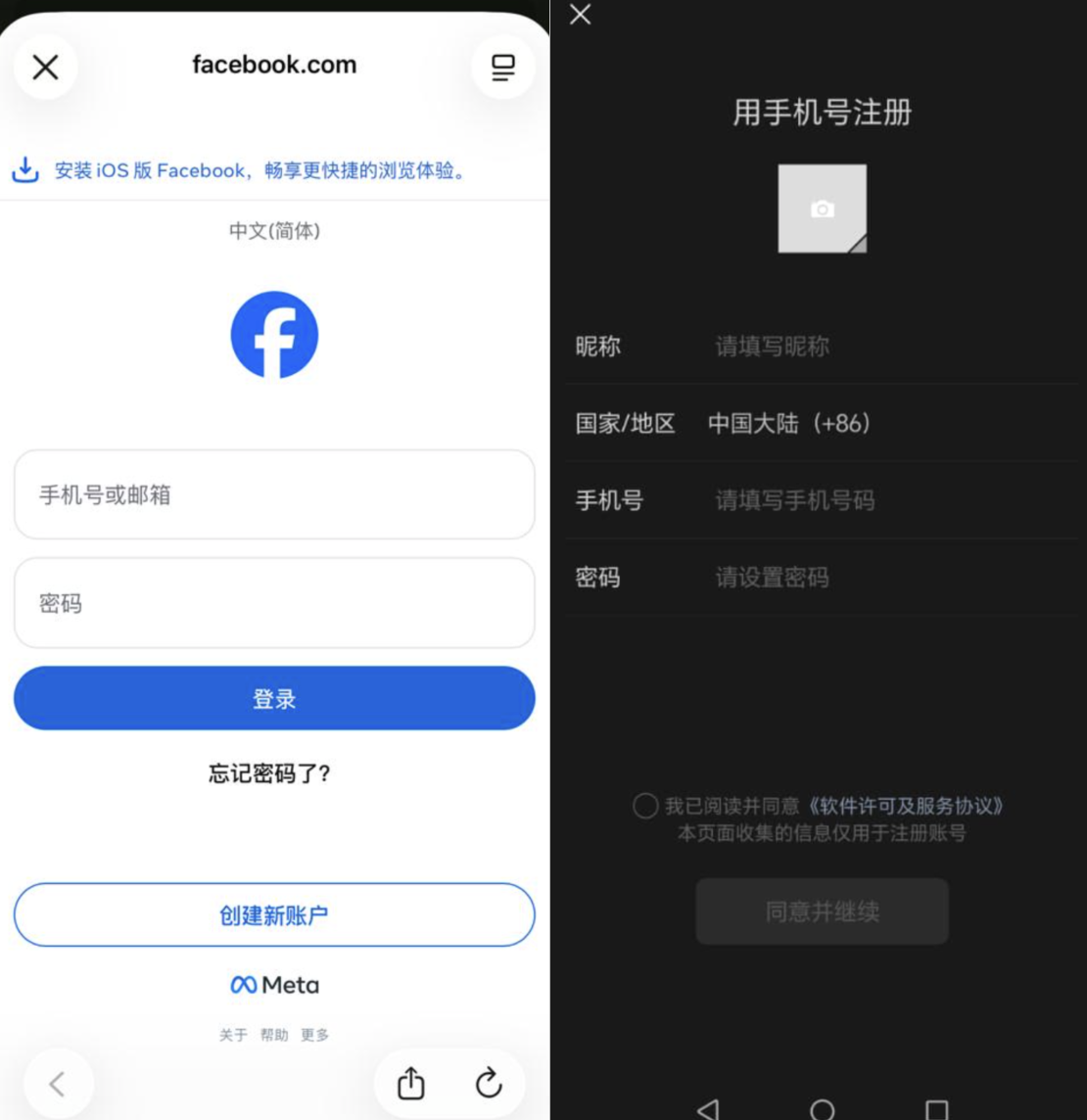Open the 国家/地区 中国大陆 (+86) picker

point(822,423)
